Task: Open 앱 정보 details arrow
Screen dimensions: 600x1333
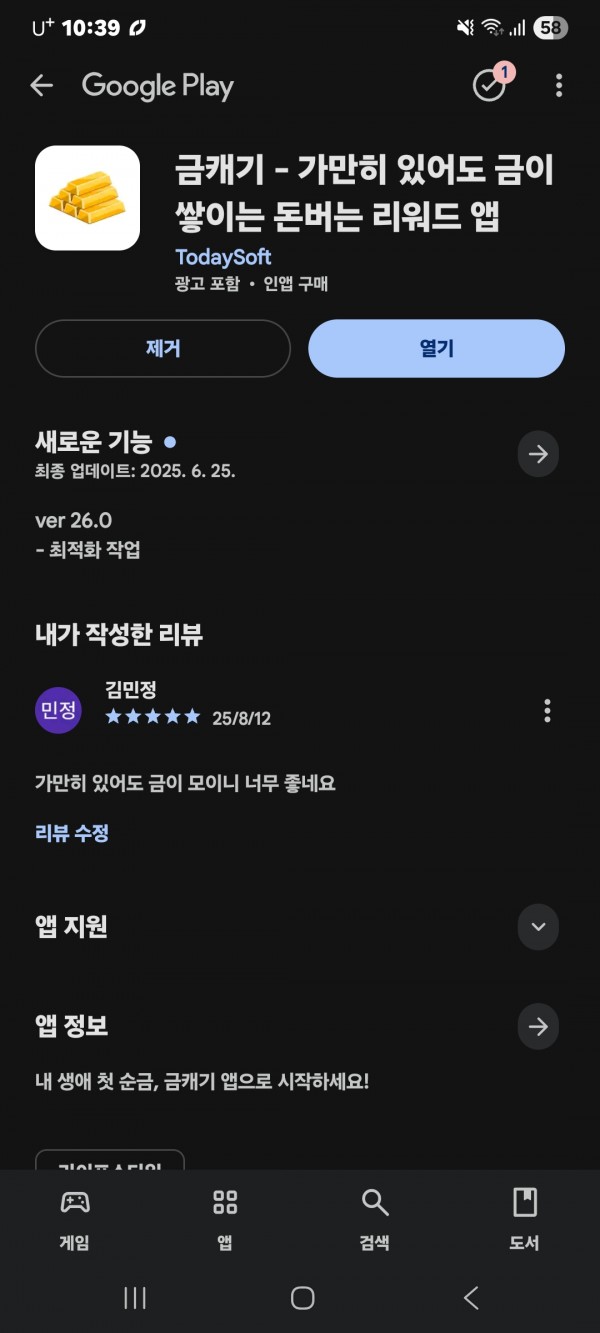Action: (538, 1027)
